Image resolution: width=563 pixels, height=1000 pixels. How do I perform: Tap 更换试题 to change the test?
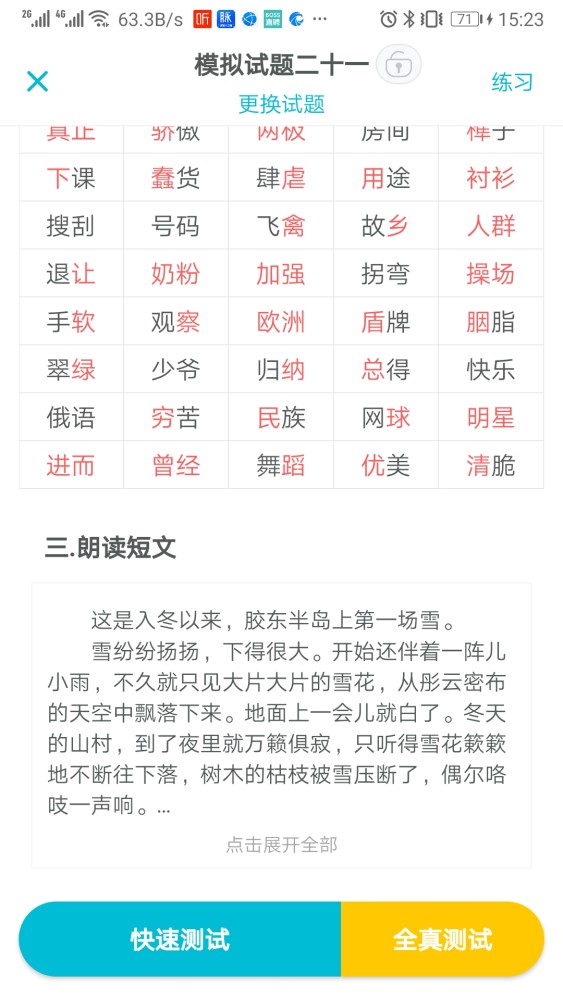pos(282,104)
